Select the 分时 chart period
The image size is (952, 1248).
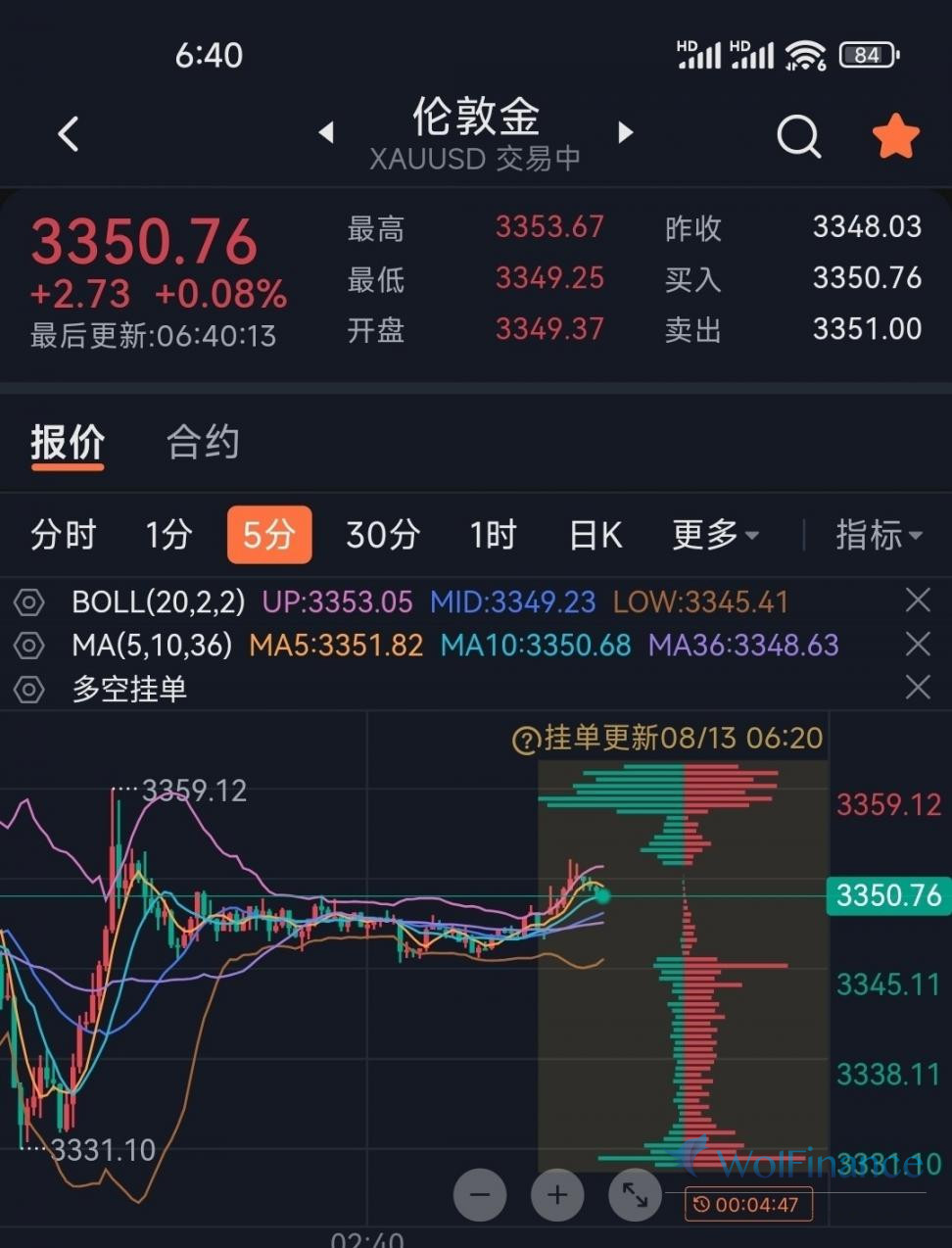[64, 535]
